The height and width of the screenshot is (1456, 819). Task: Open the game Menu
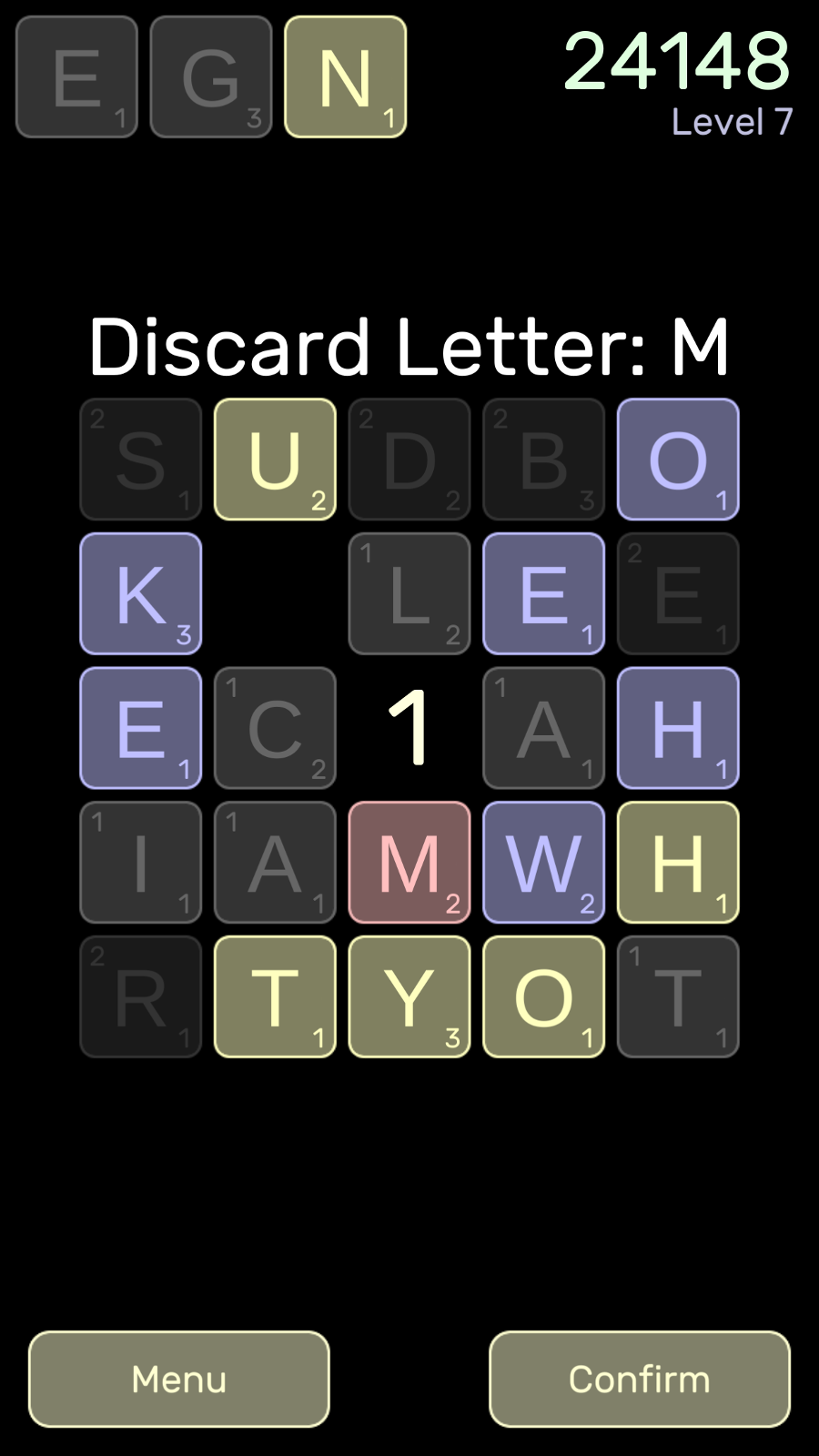[x=178, y=1379]
